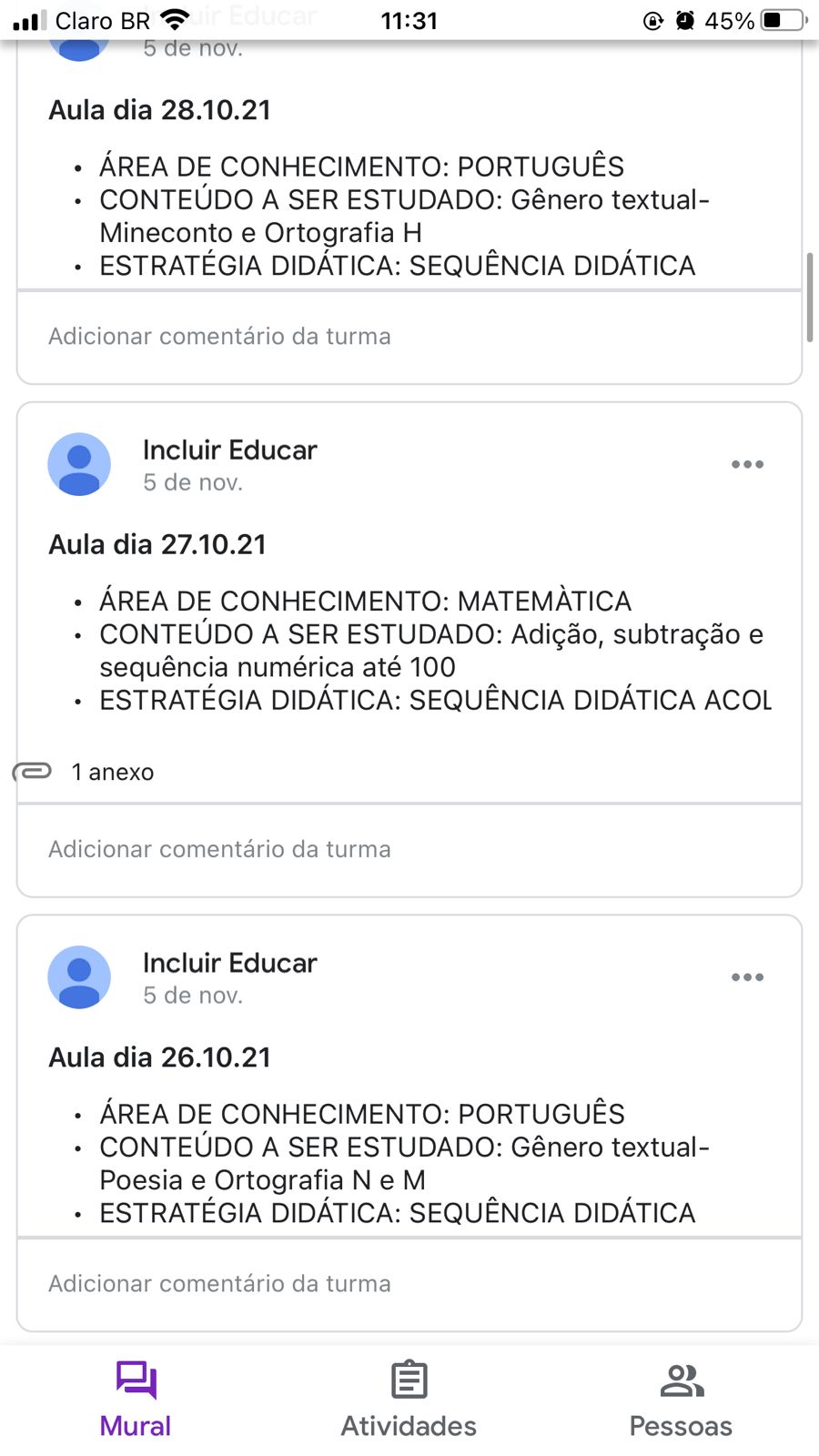
Task: Switch to the Pessoas tab
Action: [682, 1400]
